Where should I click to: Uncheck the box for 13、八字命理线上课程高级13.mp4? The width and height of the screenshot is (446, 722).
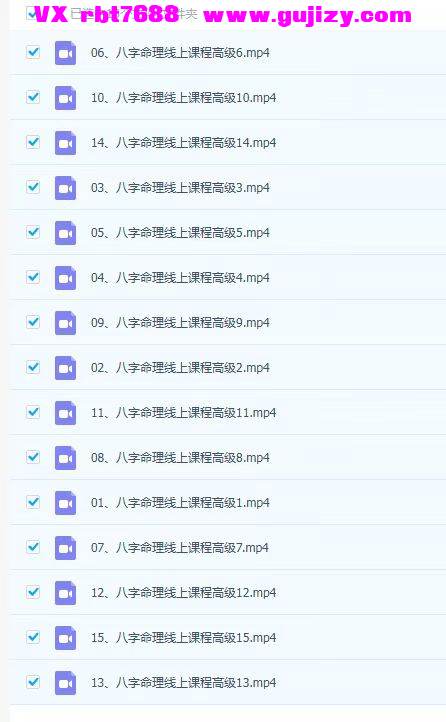33,682
